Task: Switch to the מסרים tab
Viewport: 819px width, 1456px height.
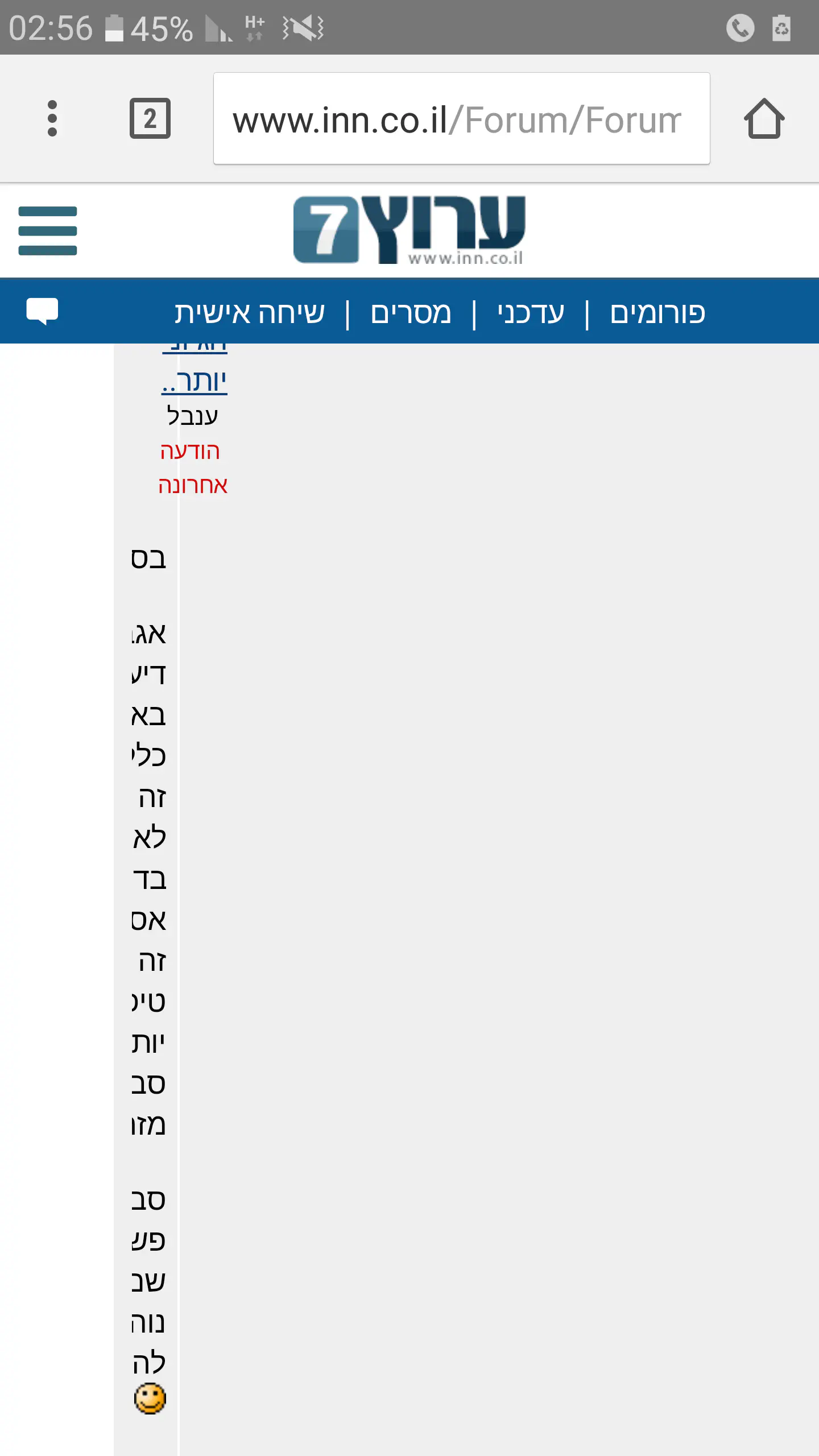Action: [411, 313]
